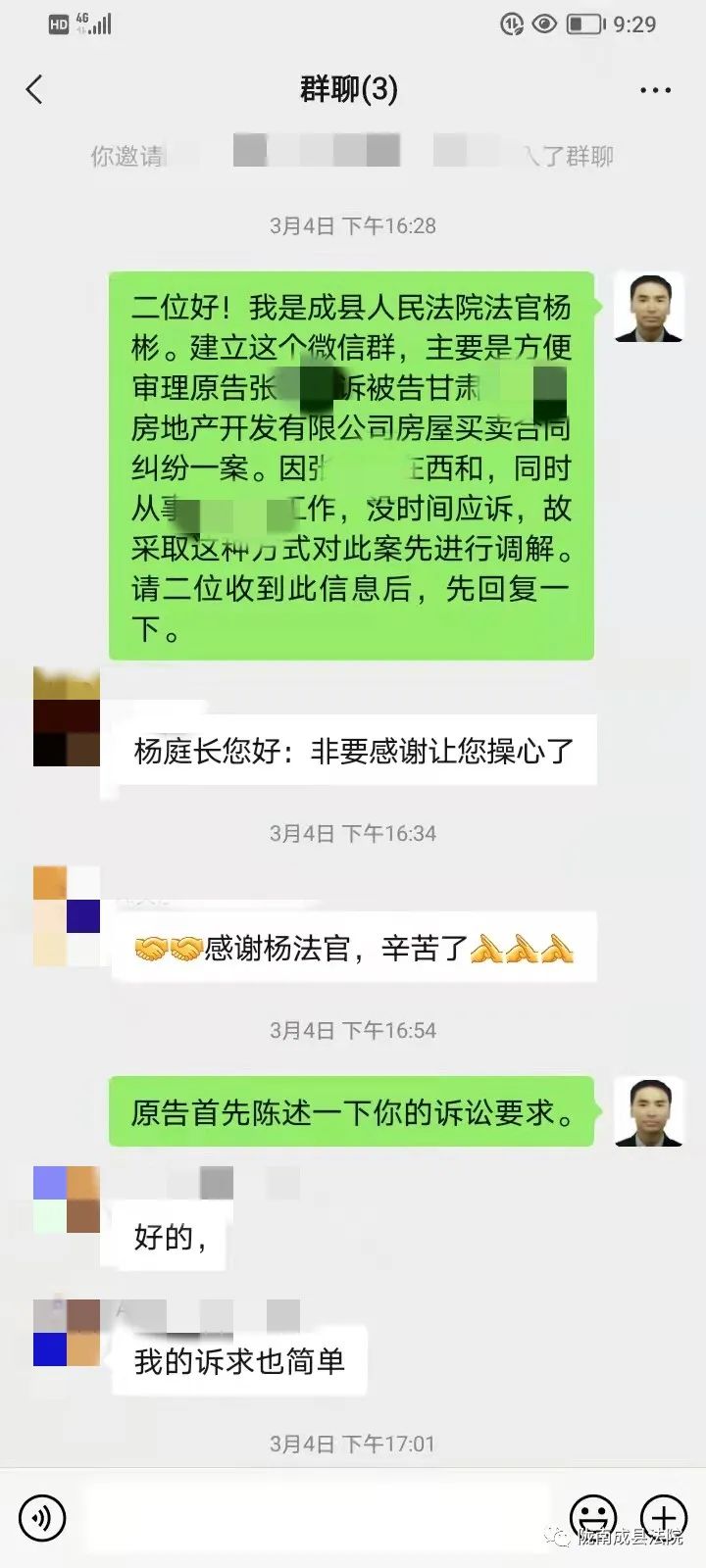This screenshot has width=706, height=1568.
Task: Open judge's avatar beside the long green message
Action: [x=648, y=307]
